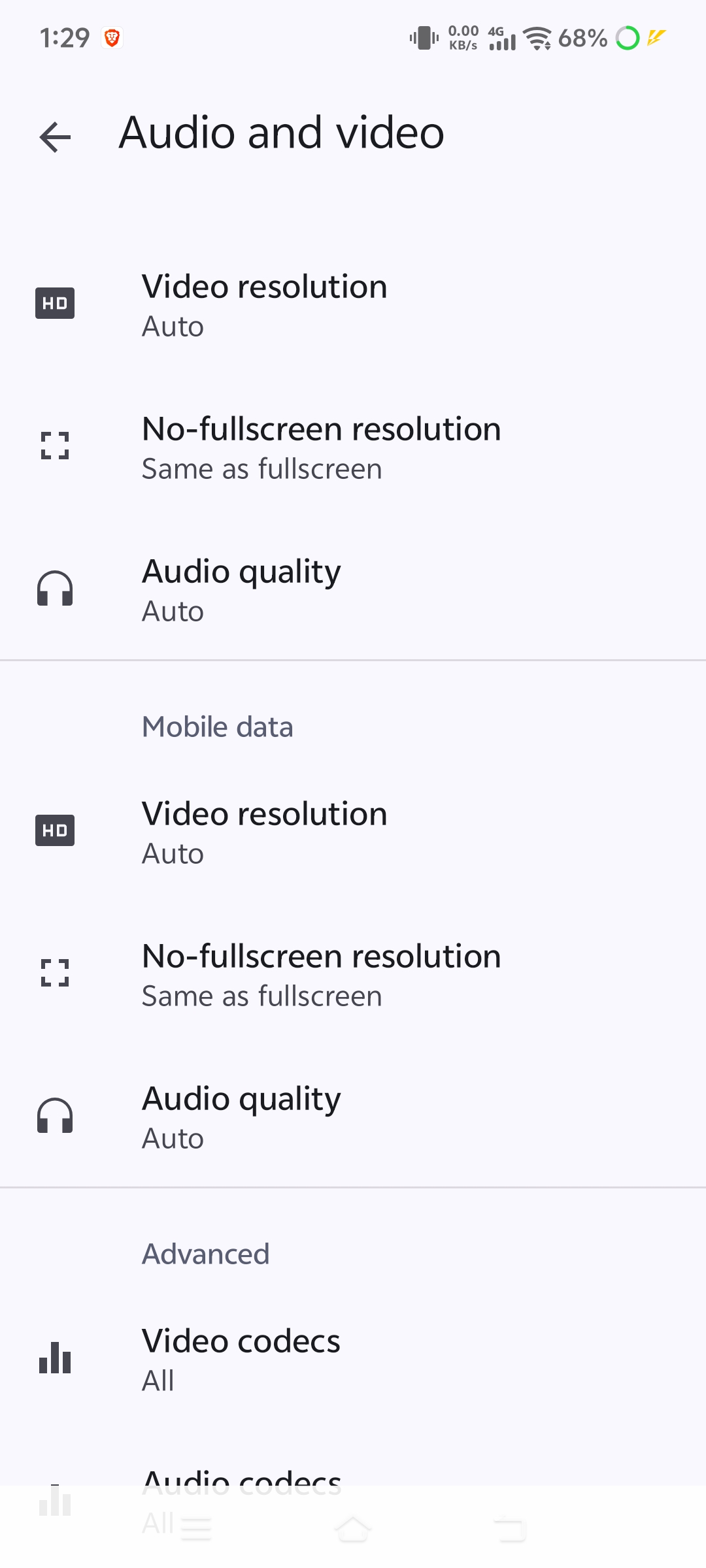Open the Video codecs setting
Screen dimensions: 706x1568
point(353,1359)
